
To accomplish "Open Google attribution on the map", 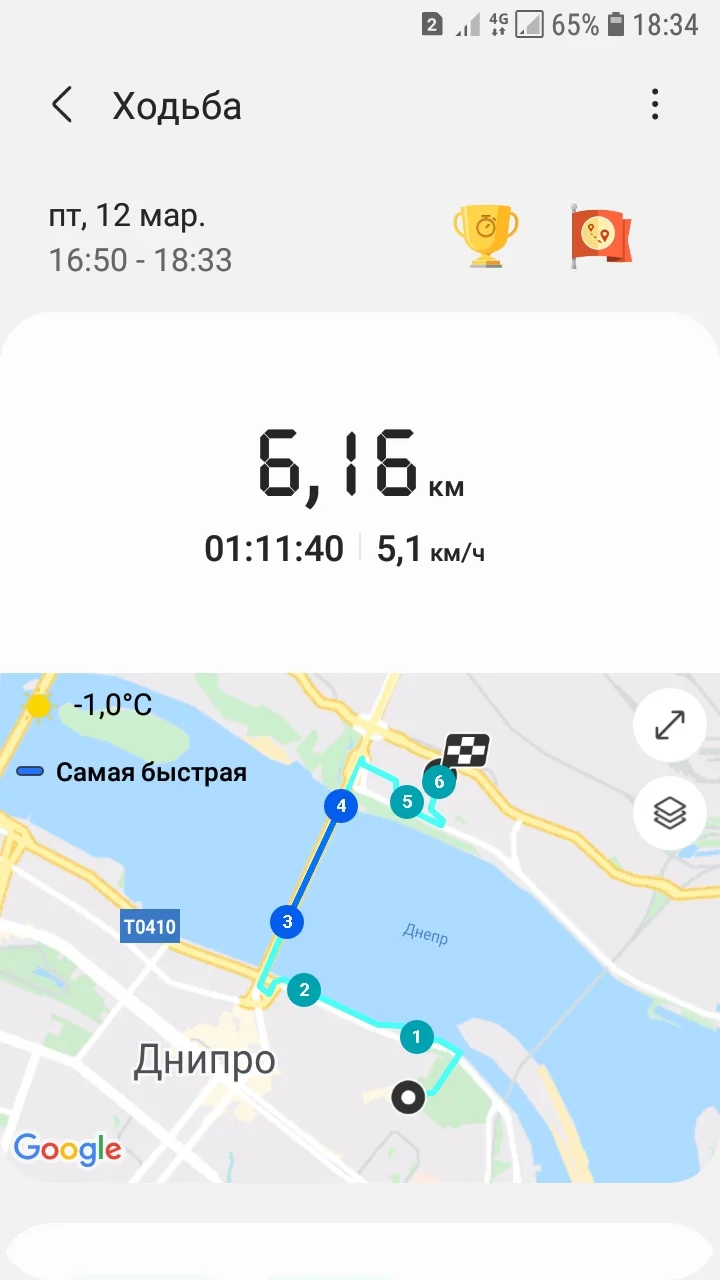I will (x=68, y=1150).
